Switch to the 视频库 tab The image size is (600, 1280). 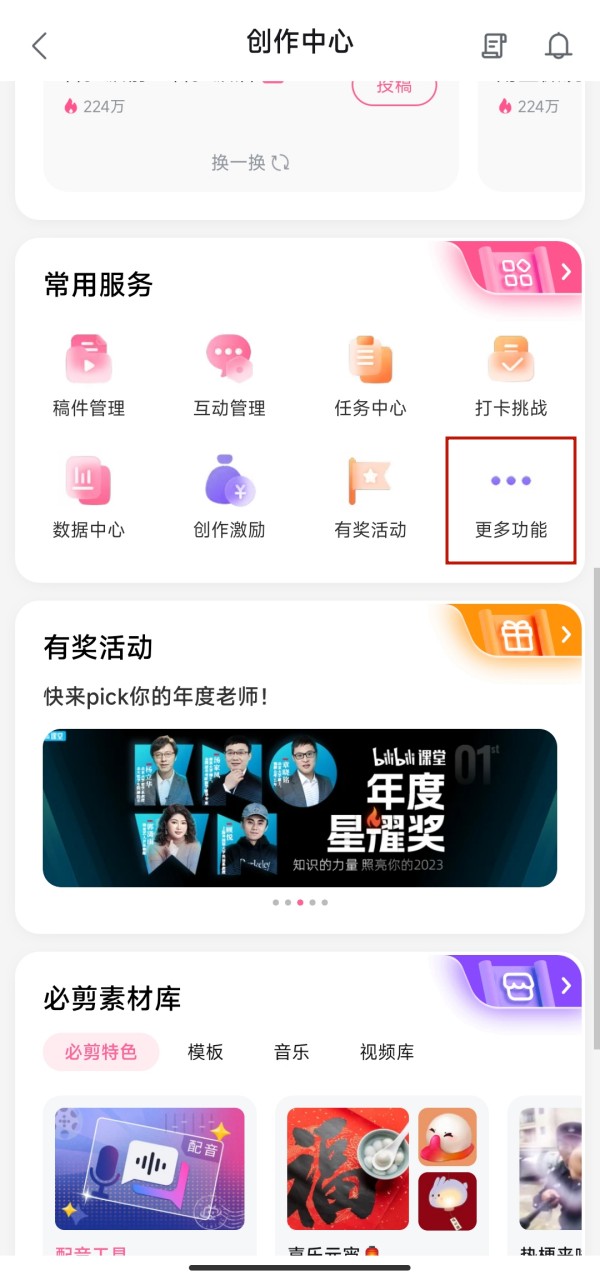pyautogui.click(x=386, y=1052)
